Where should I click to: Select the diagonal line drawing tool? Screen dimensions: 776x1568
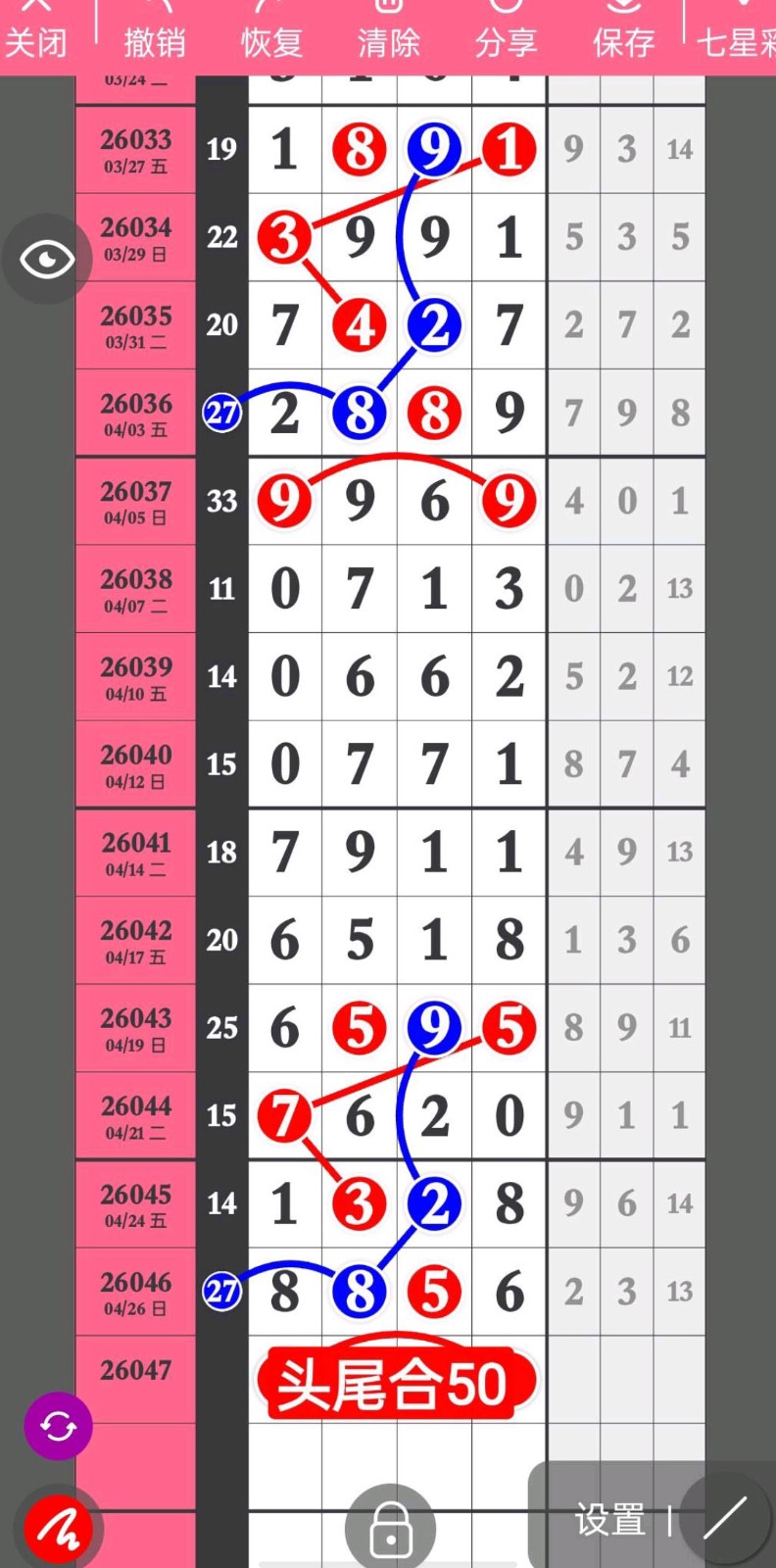(725, 1519)
